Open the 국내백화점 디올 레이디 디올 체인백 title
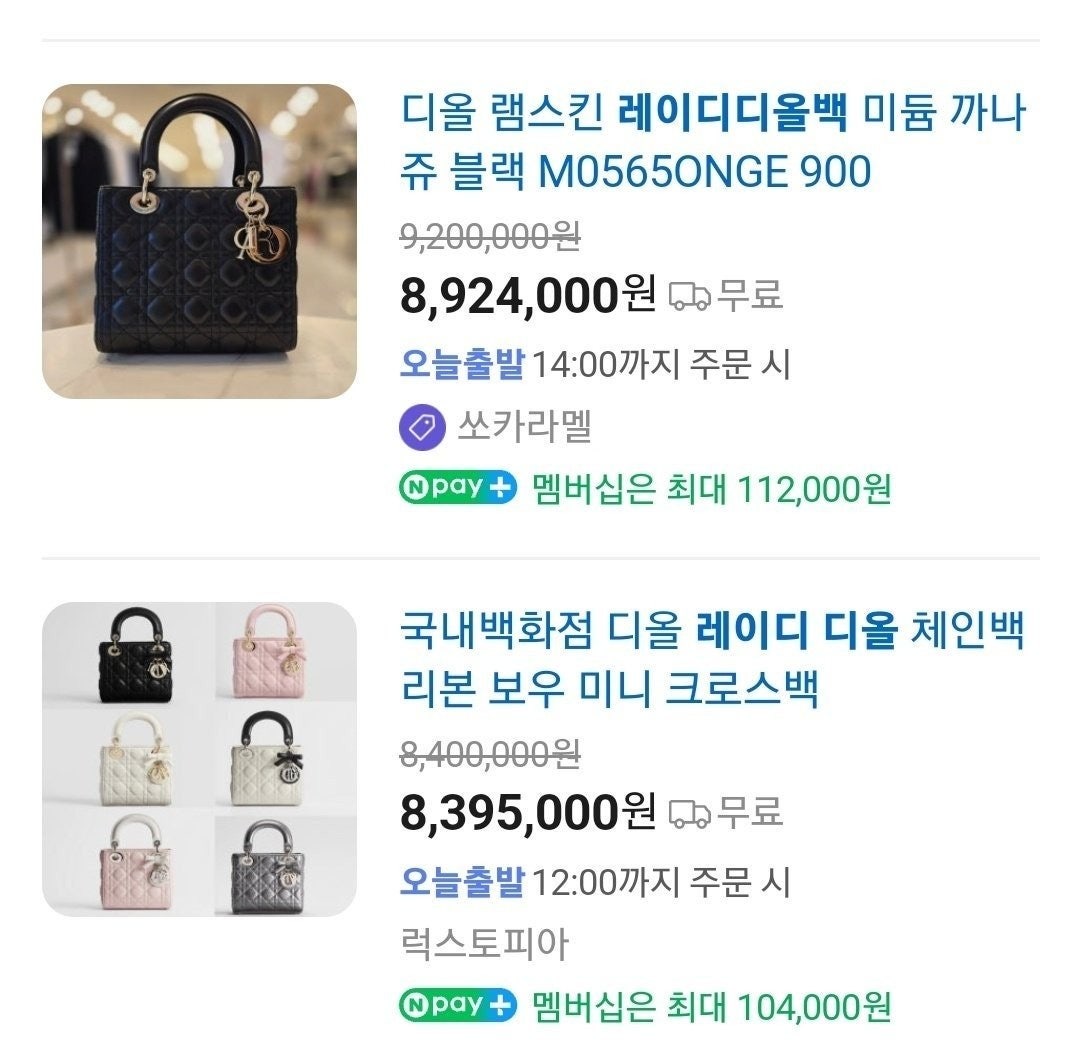 pos(712,659)
